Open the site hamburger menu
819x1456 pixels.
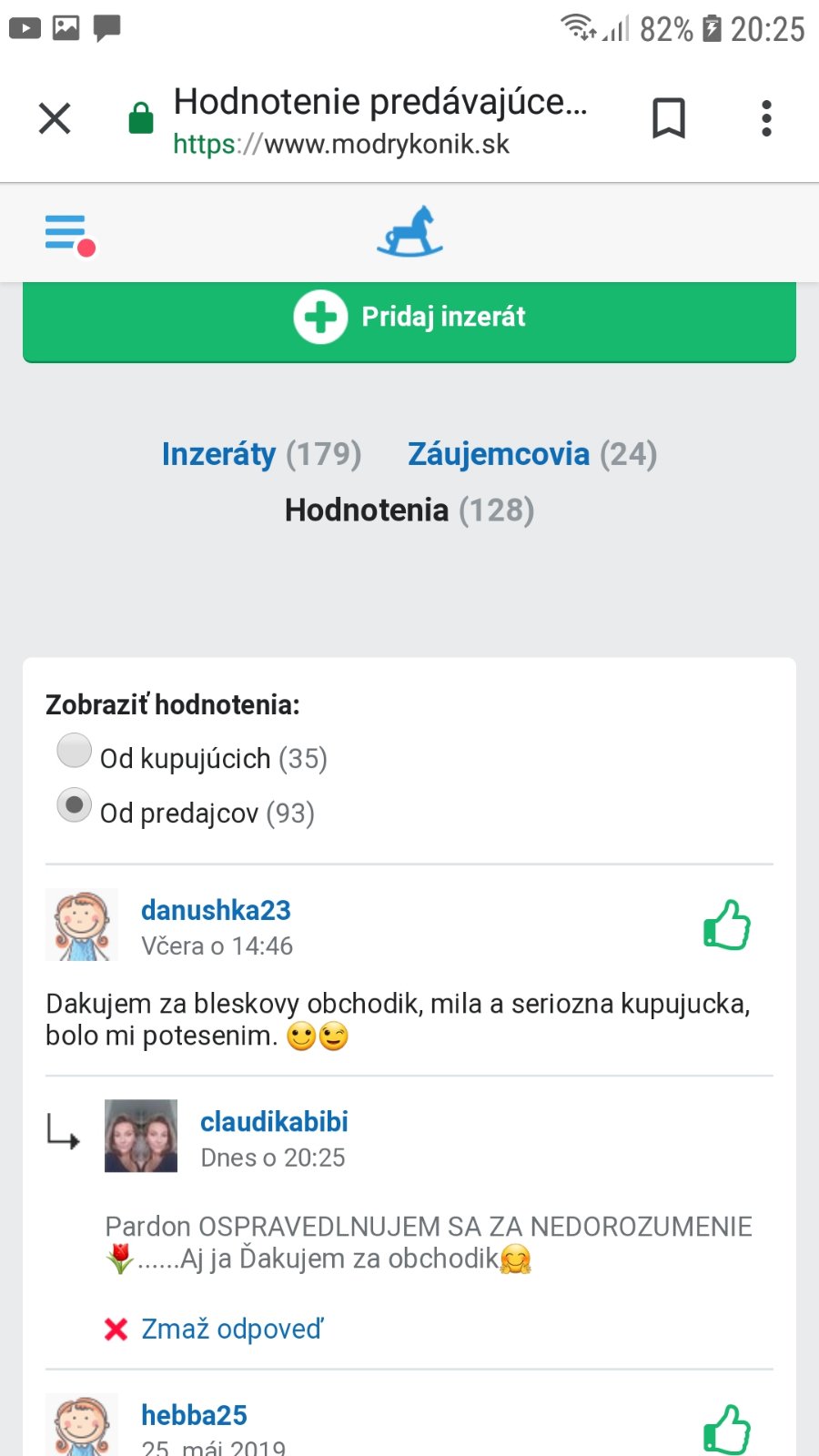tap(68, 233)
